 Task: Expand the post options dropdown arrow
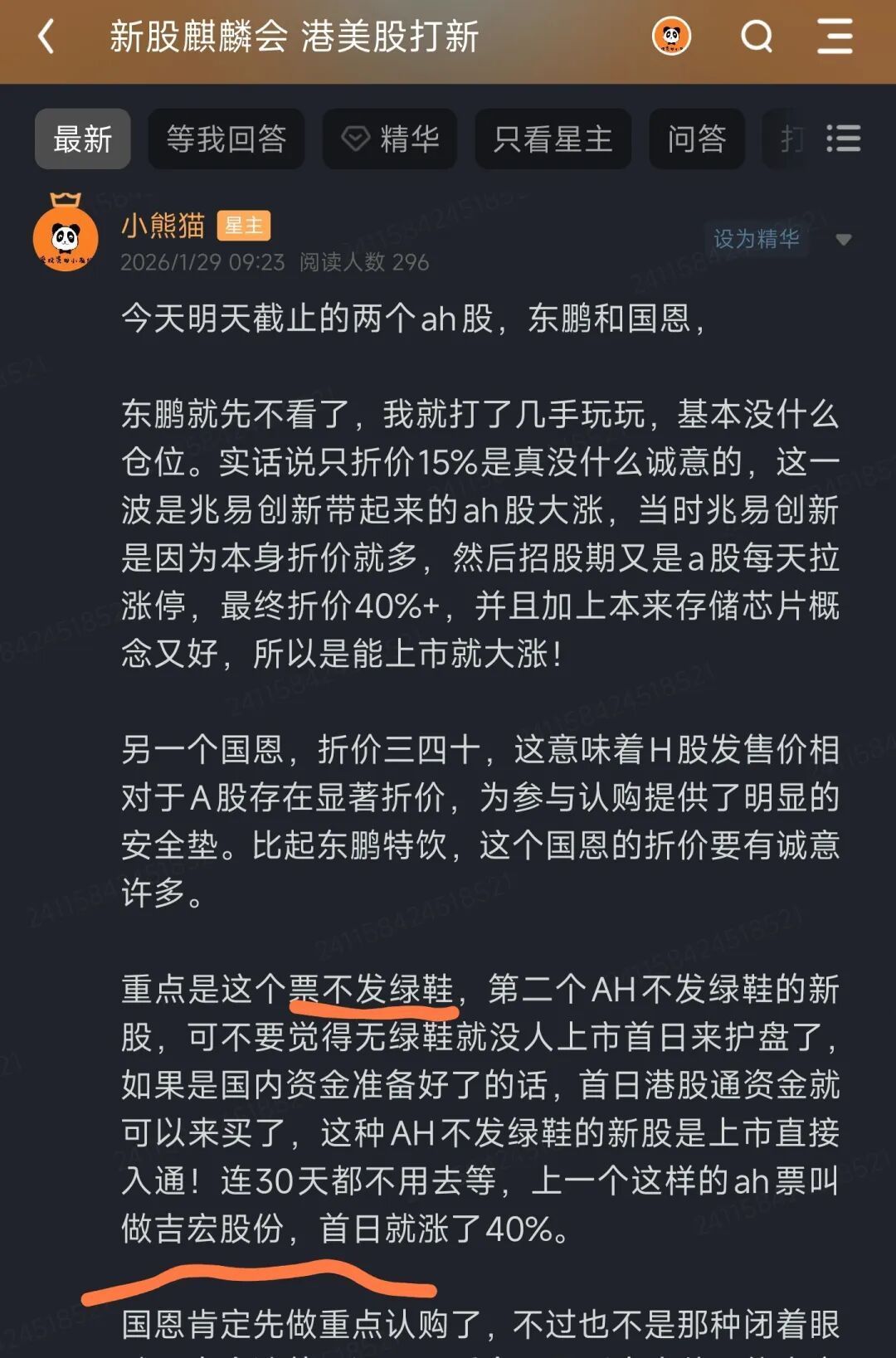pos(844,240)
